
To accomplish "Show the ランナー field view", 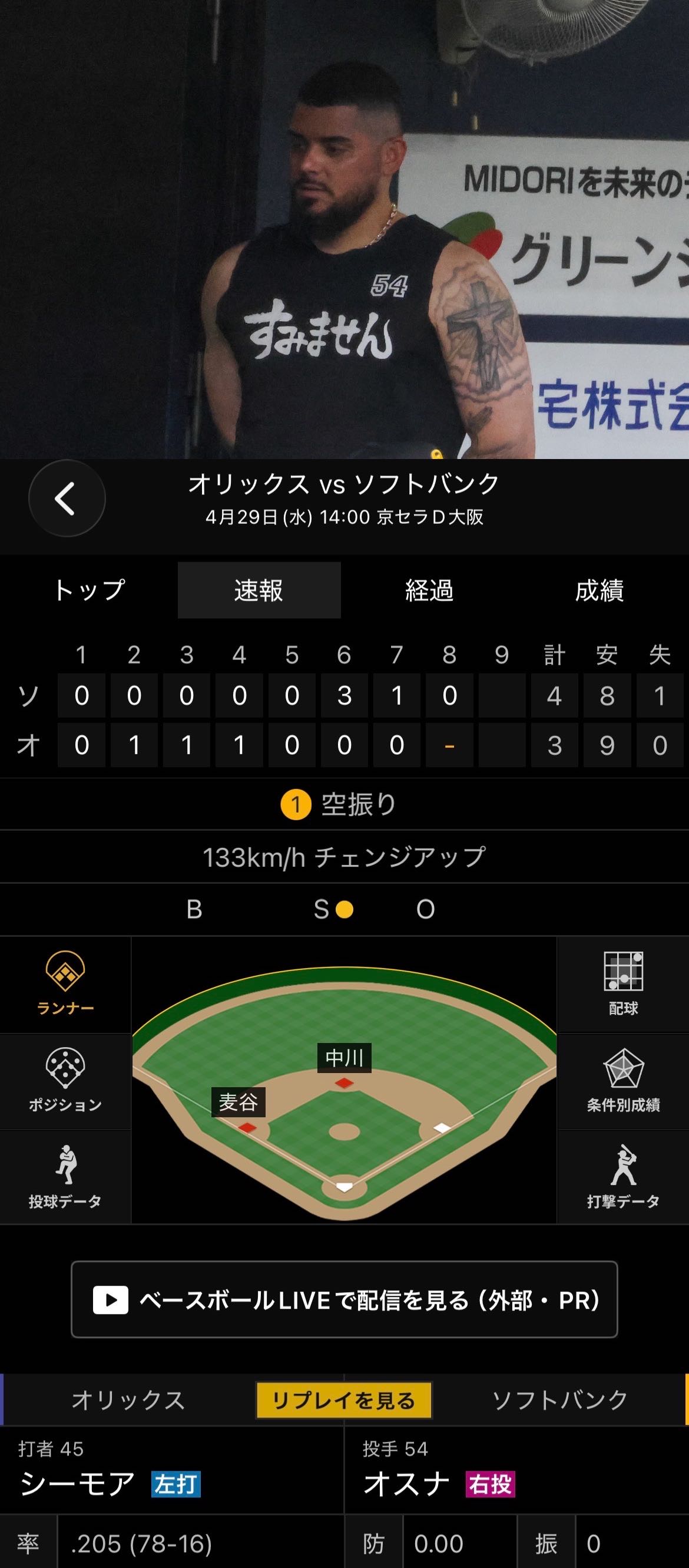I will (x=65, y=983).
